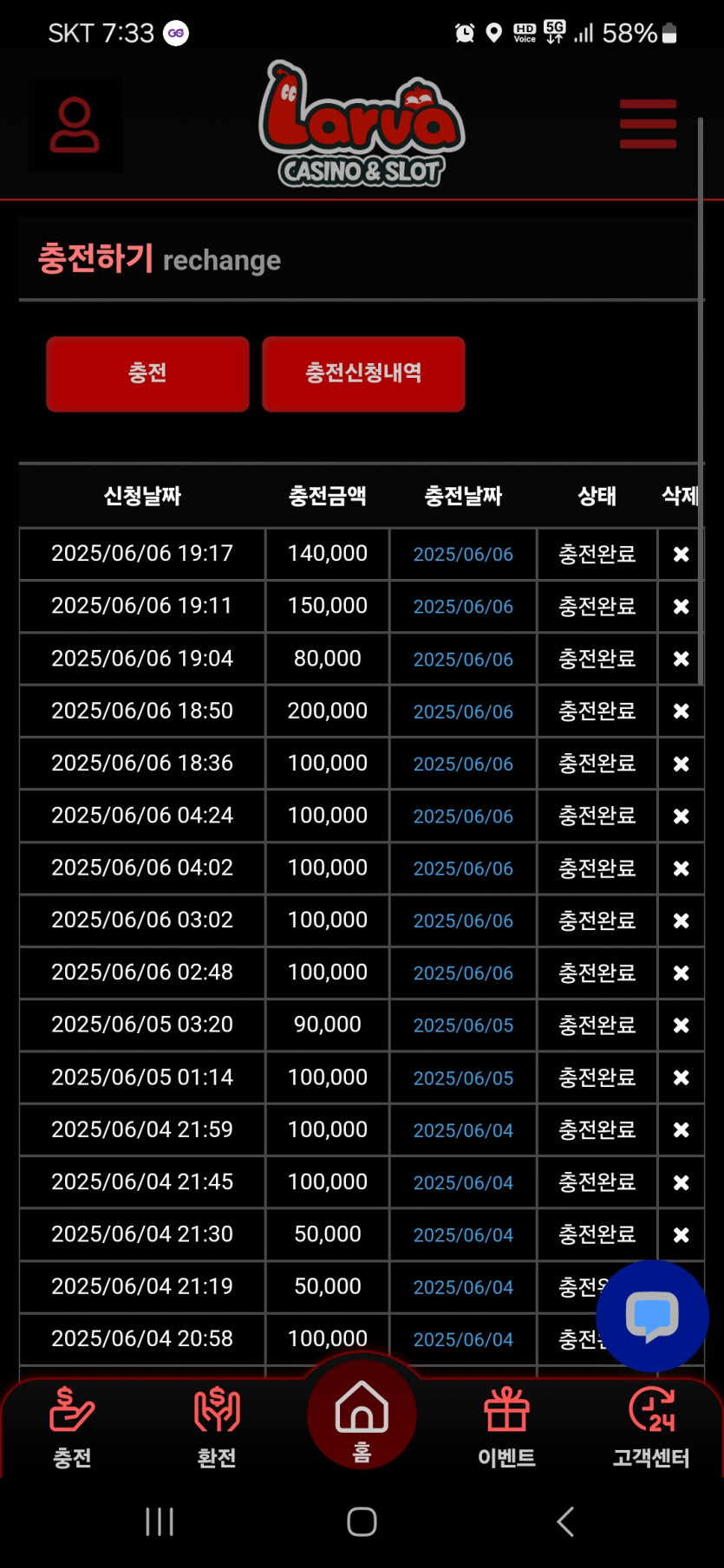Remove the 2025/06/06 18:50 entry of 200,000
The width and height of the screenshot is (724, 1568).
(682, 711)
